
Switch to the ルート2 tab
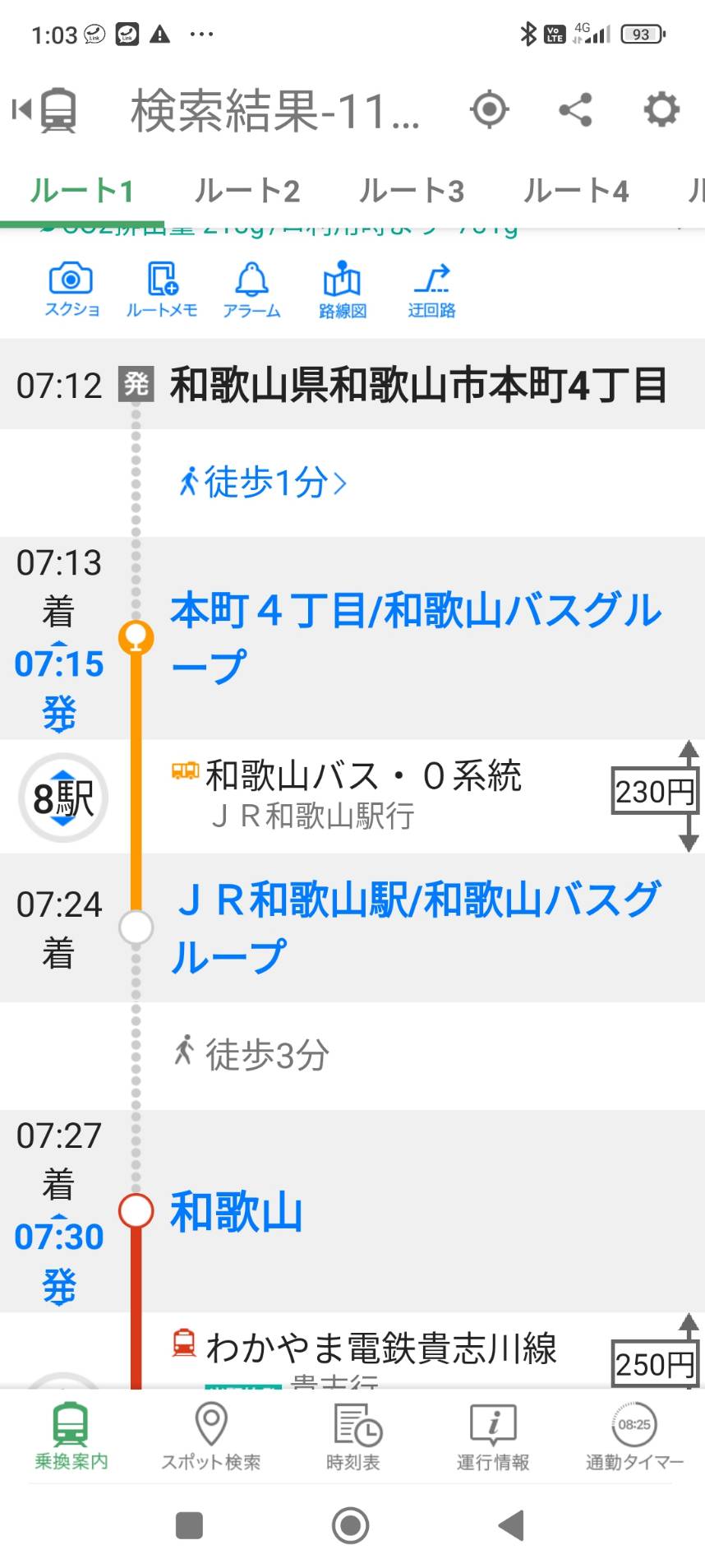click(247, 191)
